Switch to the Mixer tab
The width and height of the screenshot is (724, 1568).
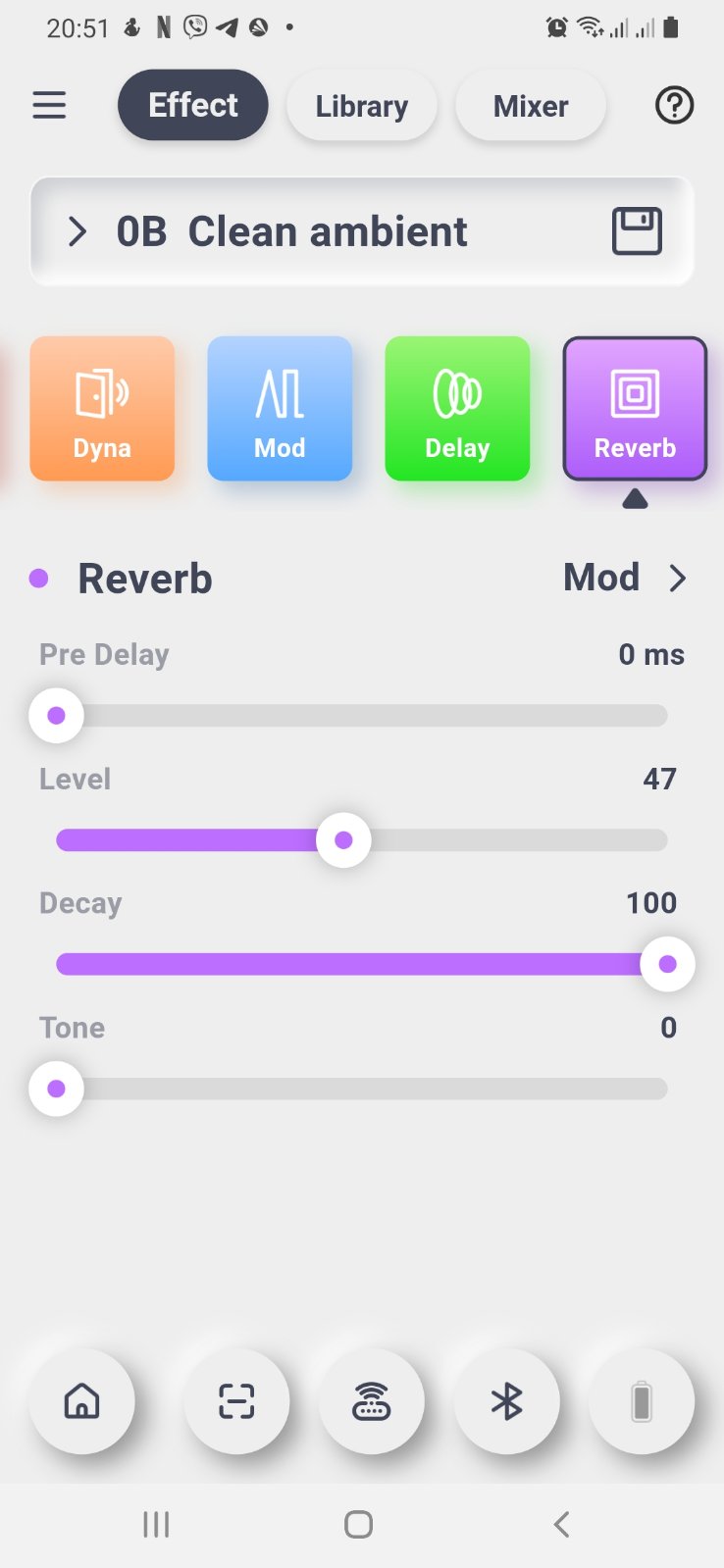[x=530, y=106]
